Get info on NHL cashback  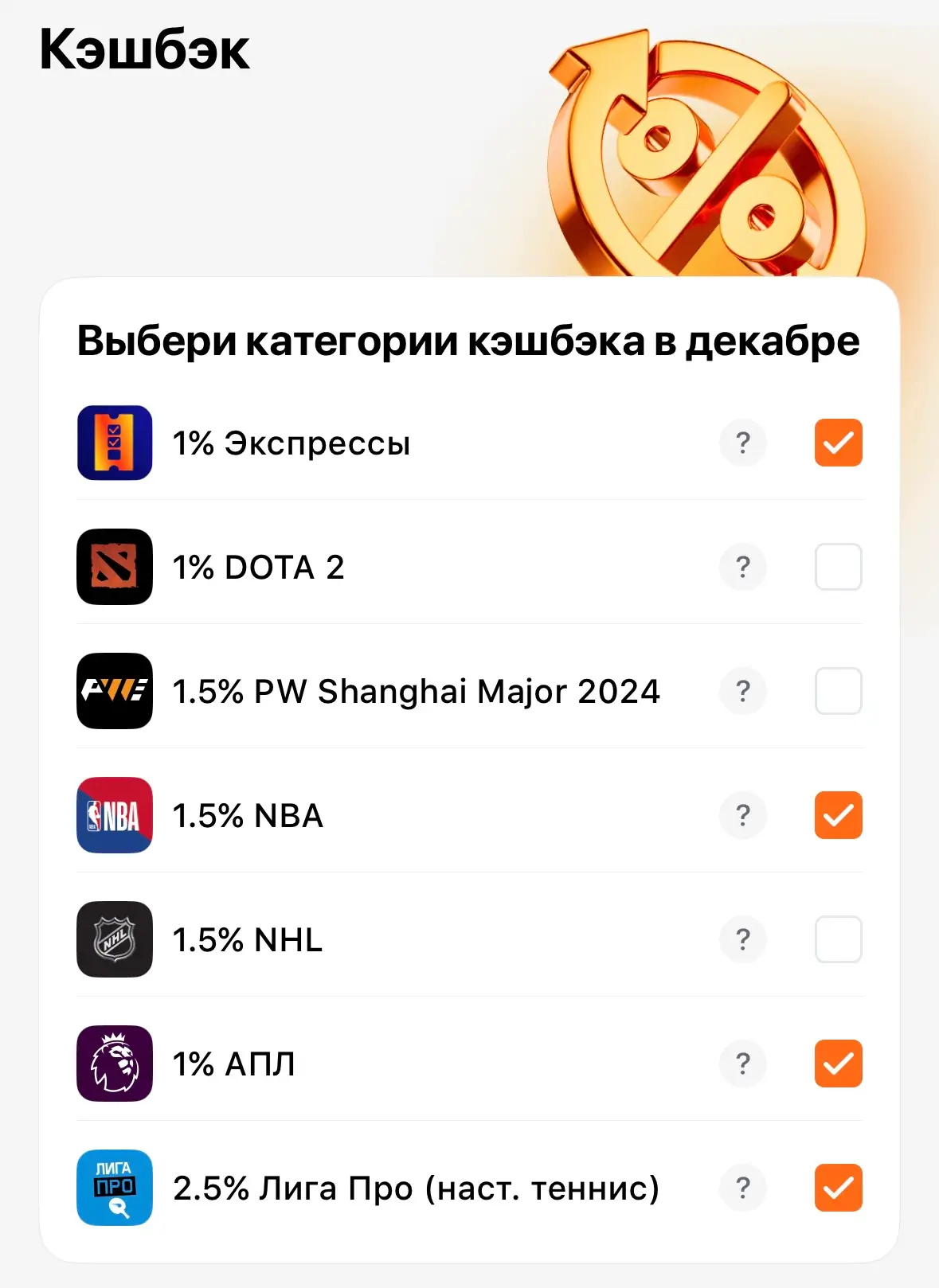coord(743,939)
